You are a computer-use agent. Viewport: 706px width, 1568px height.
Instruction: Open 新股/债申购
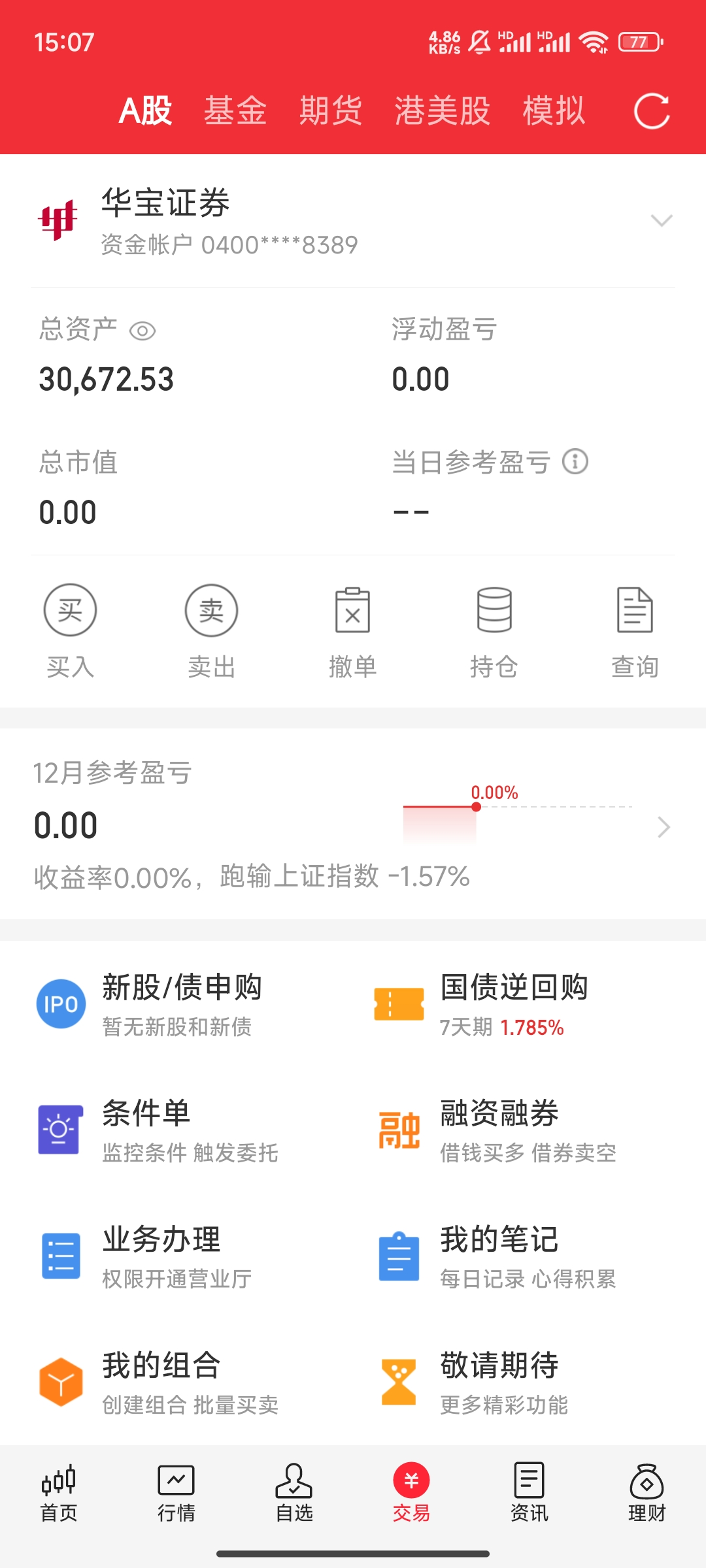pyautogui.click(x=182, y=1004)
